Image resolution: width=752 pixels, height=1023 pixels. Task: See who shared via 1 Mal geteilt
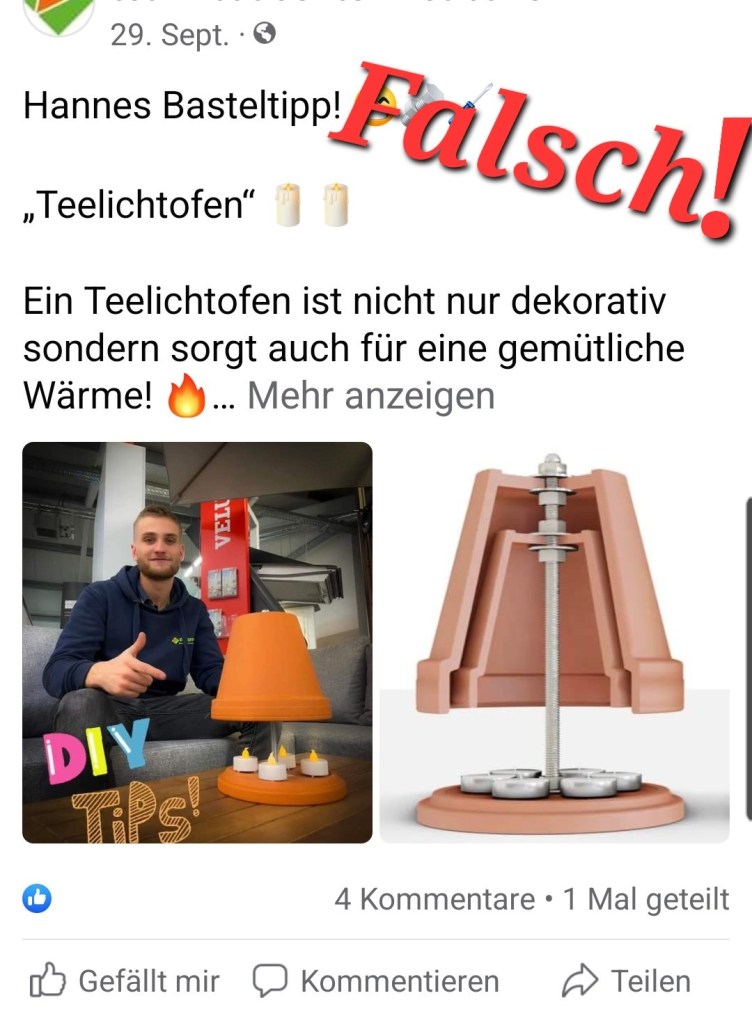point(646,899)
